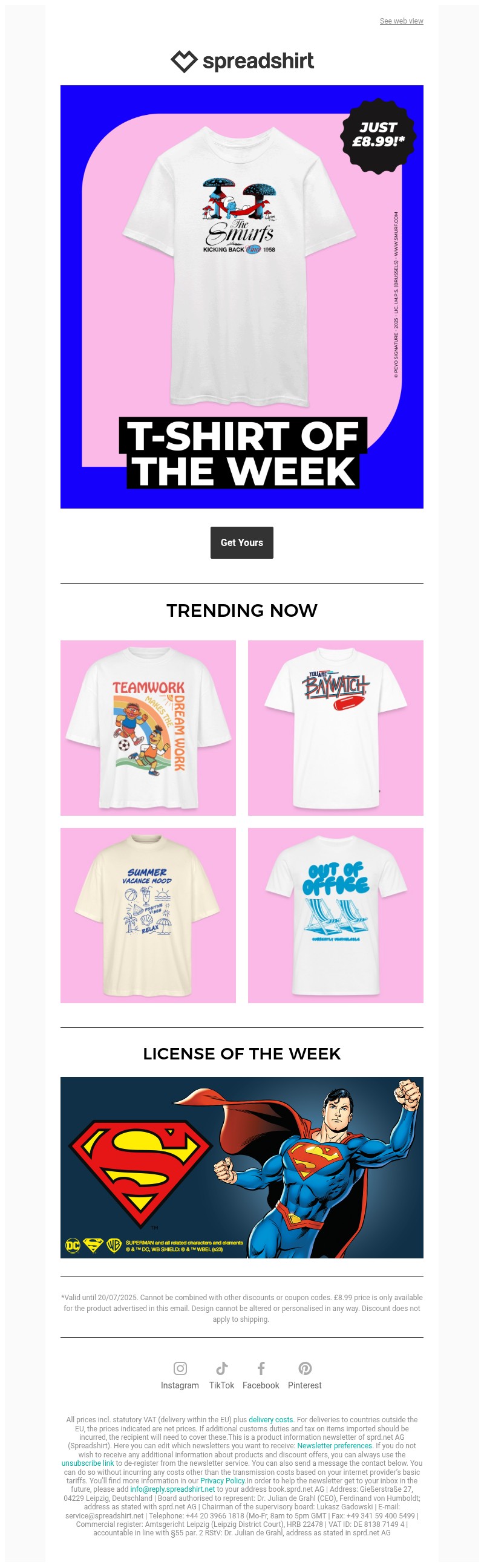484x1568 pixels.
Task: Edit Newsletter preferences
Action: coord(334,1446)
